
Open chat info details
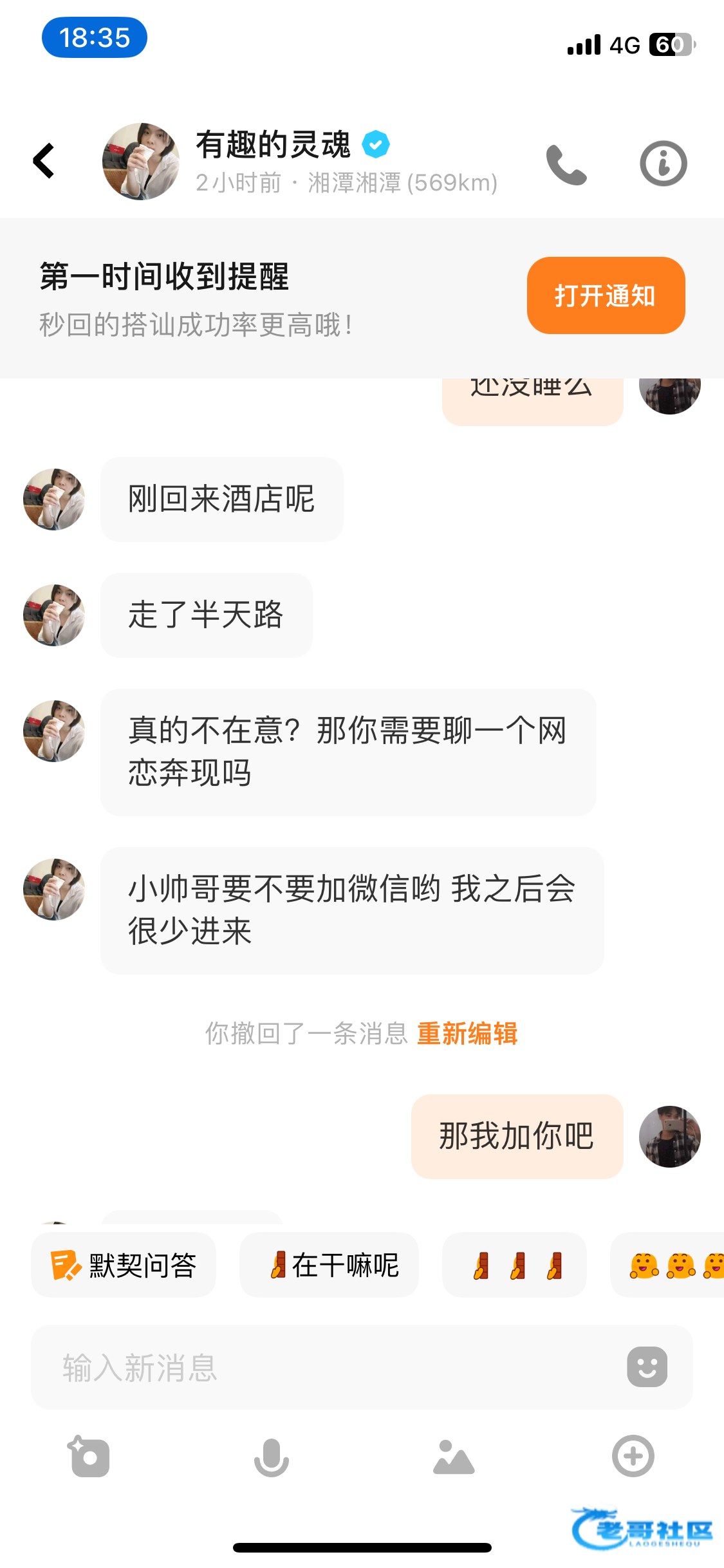pyautogui.click(x=663, y=163)
